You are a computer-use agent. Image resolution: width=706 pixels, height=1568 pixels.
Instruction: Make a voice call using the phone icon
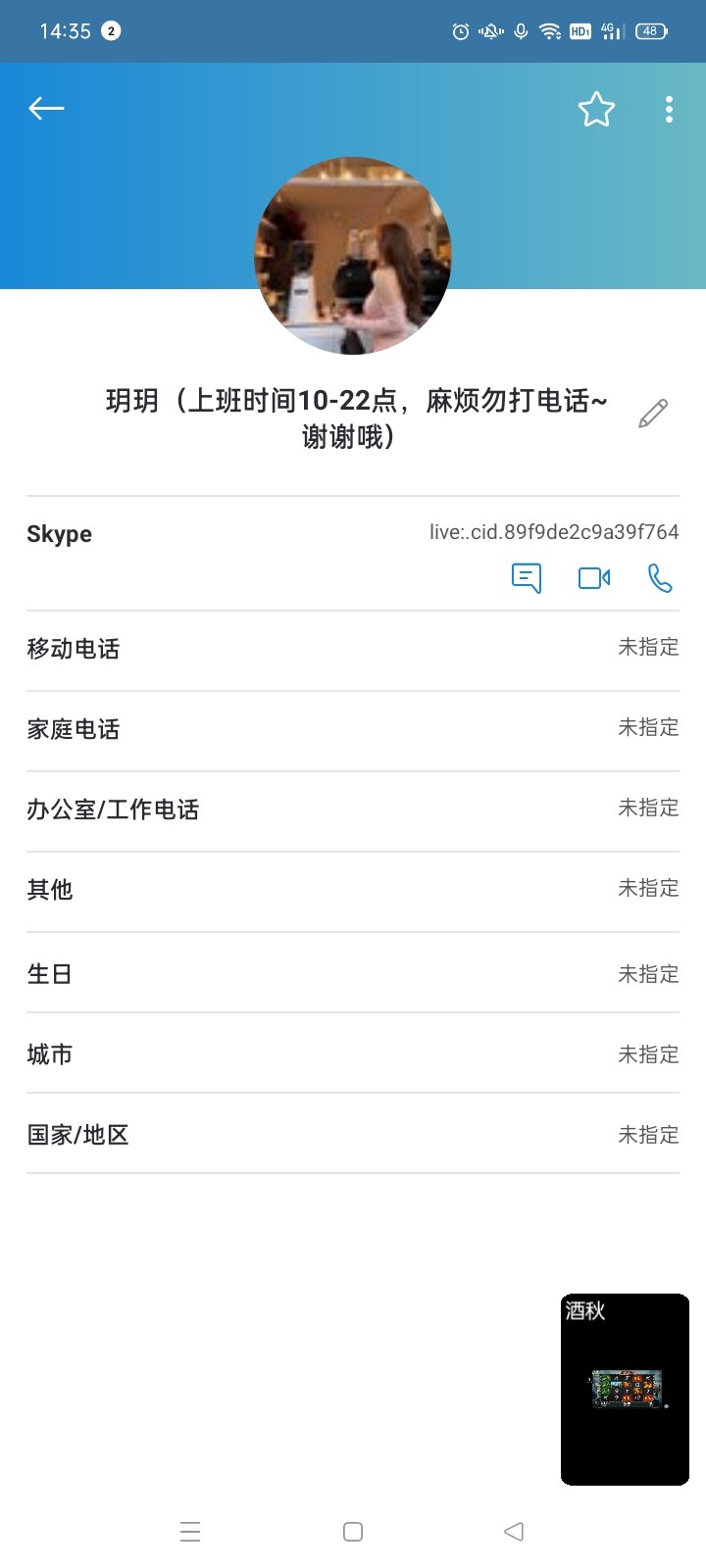tap(660, 579)
